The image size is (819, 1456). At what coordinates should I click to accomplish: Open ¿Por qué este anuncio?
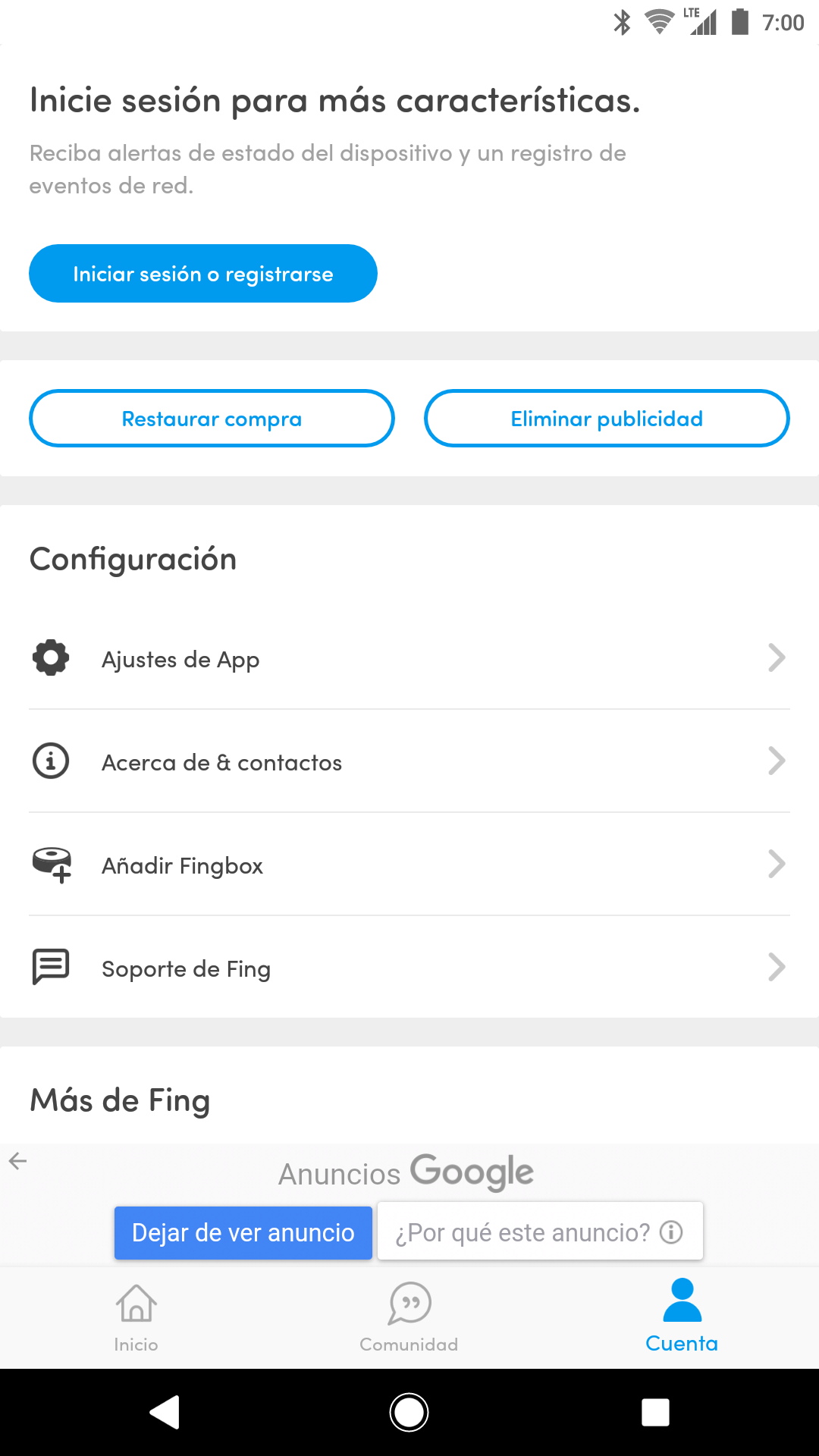[540, 1232]
